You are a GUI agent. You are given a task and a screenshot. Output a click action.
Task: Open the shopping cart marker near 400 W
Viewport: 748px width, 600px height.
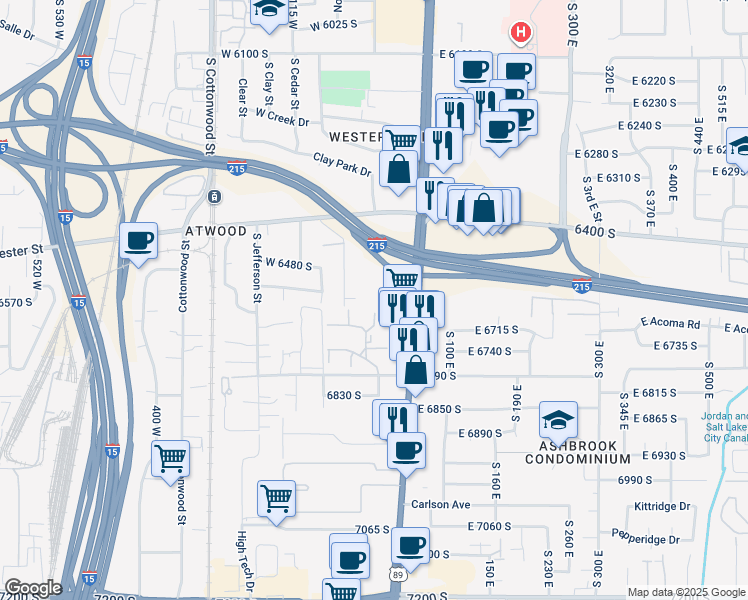171,459
